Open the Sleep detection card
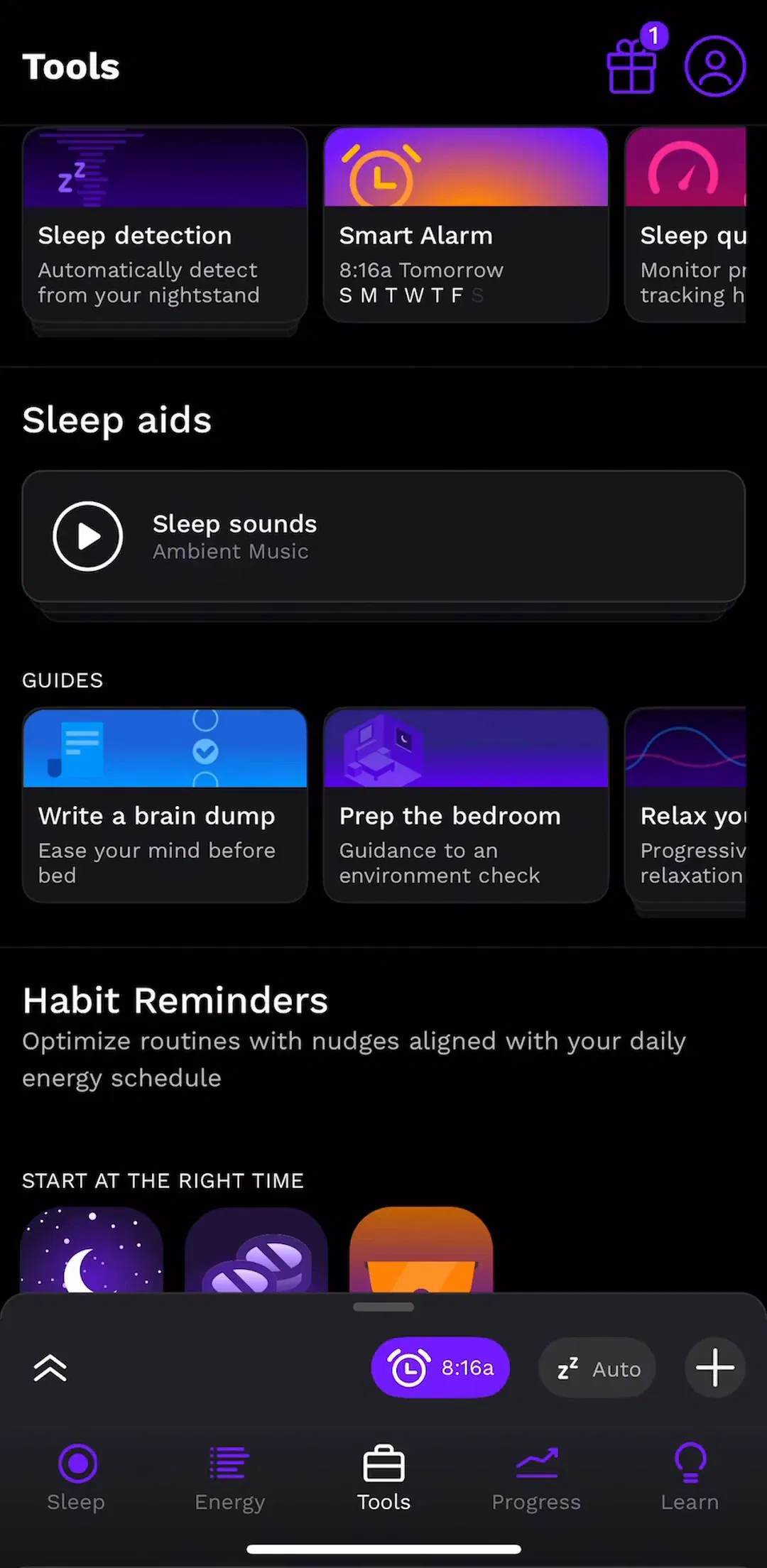Viewport: 767px width, 1568px height. [165, 225]
